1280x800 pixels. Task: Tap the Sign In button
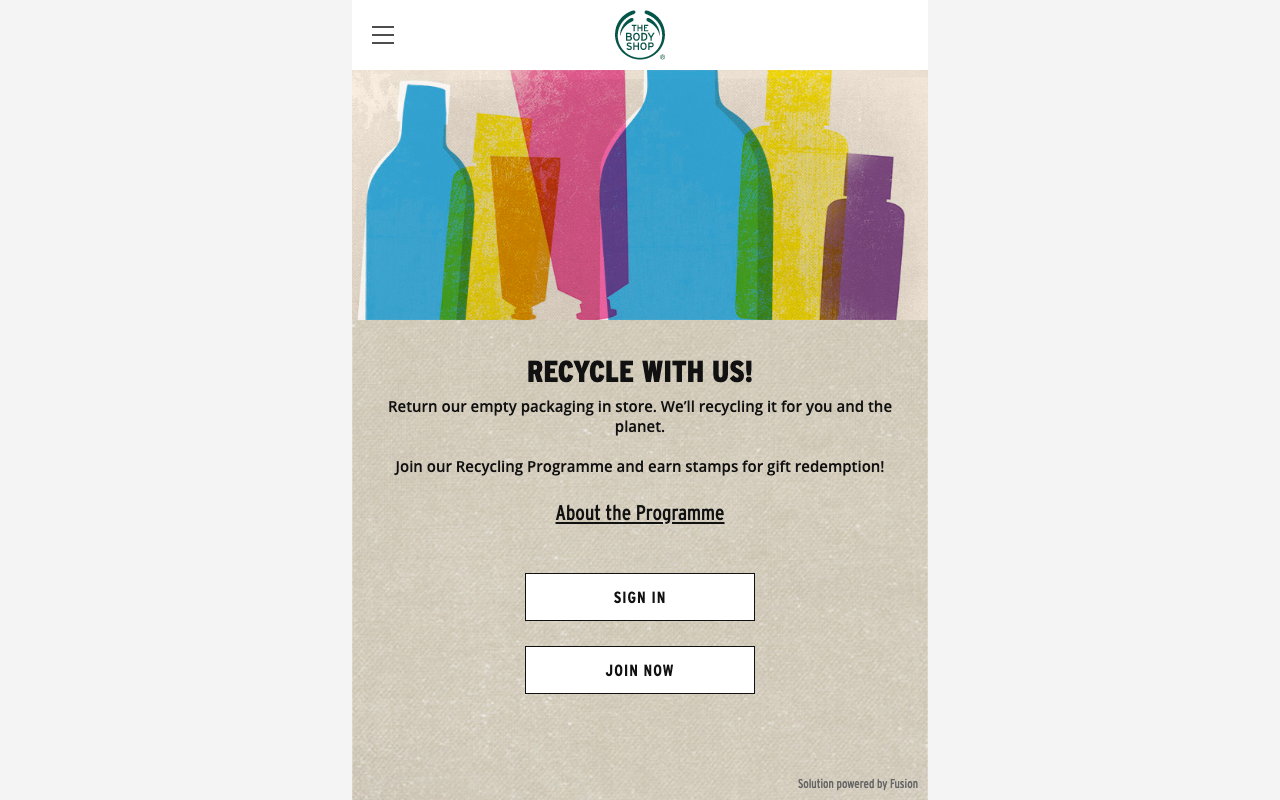point(640,597)
